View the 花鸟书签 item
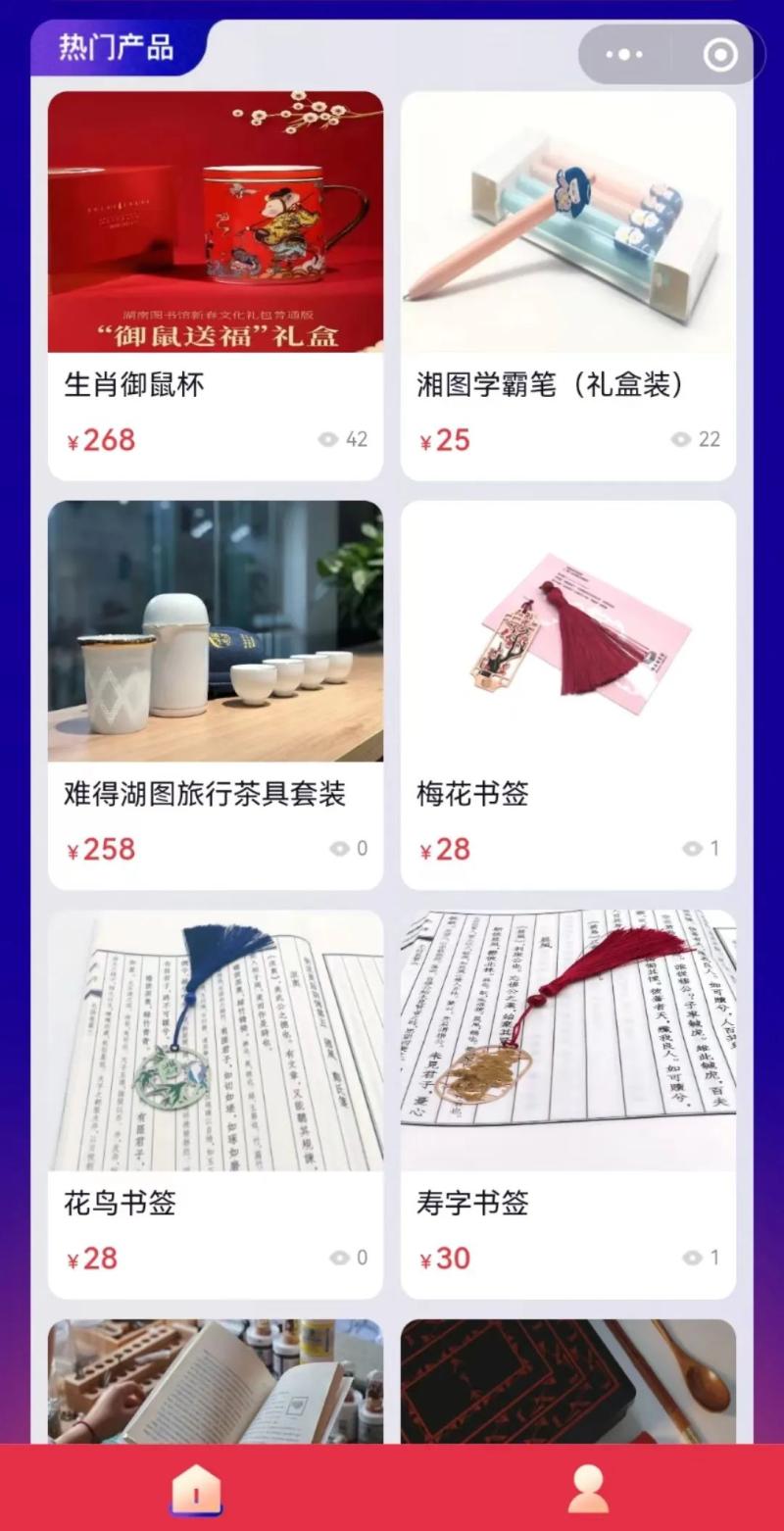 [x=215, y=1103]
